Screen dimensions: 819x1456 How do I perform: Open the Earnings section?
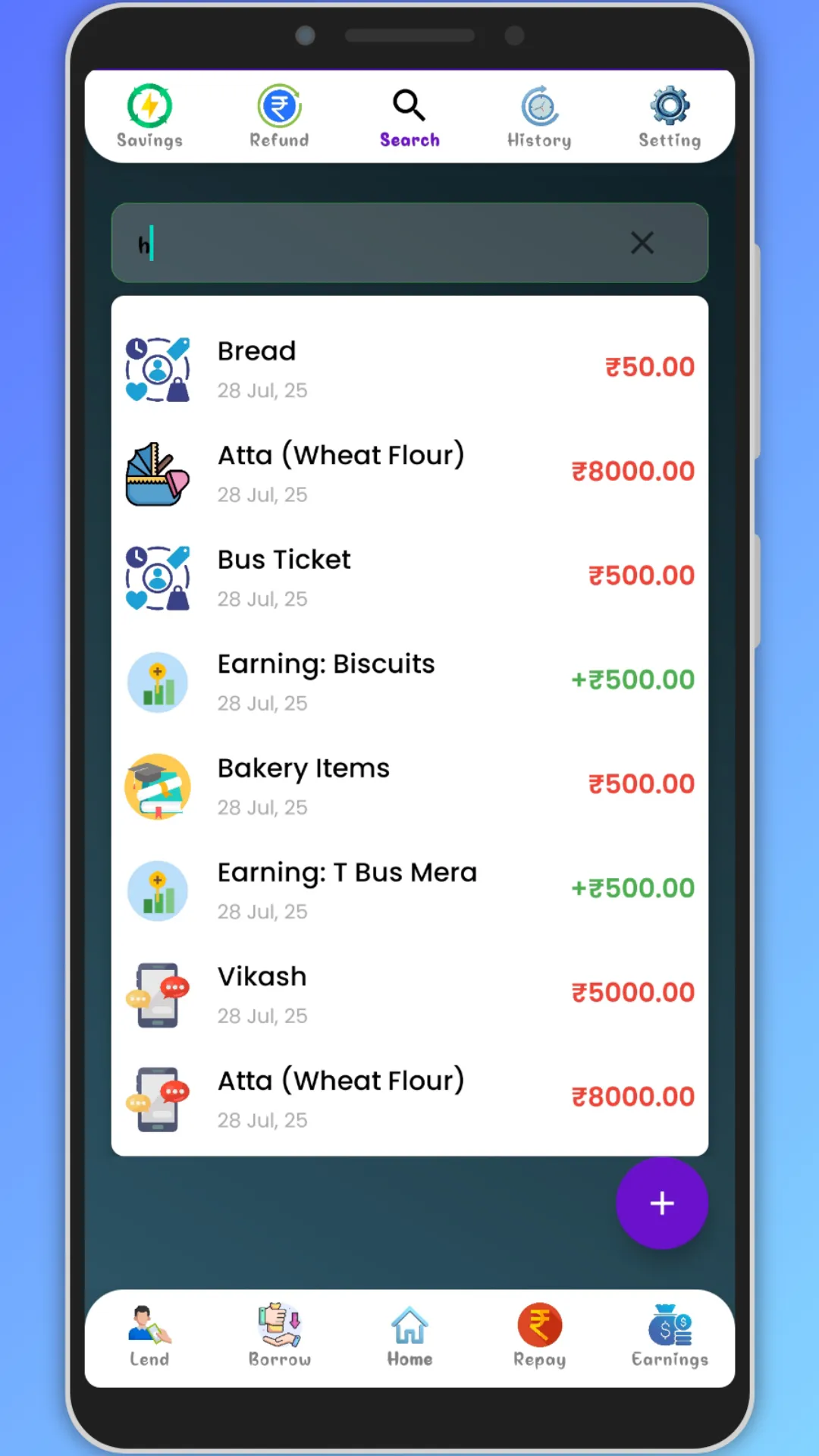(670, 1338)
